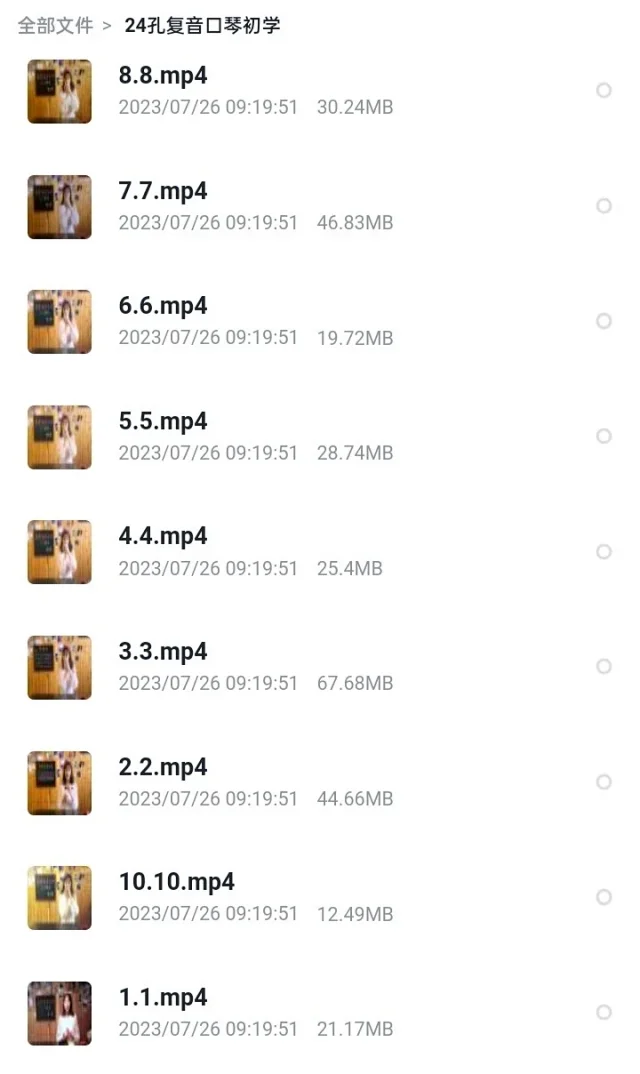Tick the selection circle for 7.7.mp4
This screenshot has height=1074, width=640.
tap(604, 206)
